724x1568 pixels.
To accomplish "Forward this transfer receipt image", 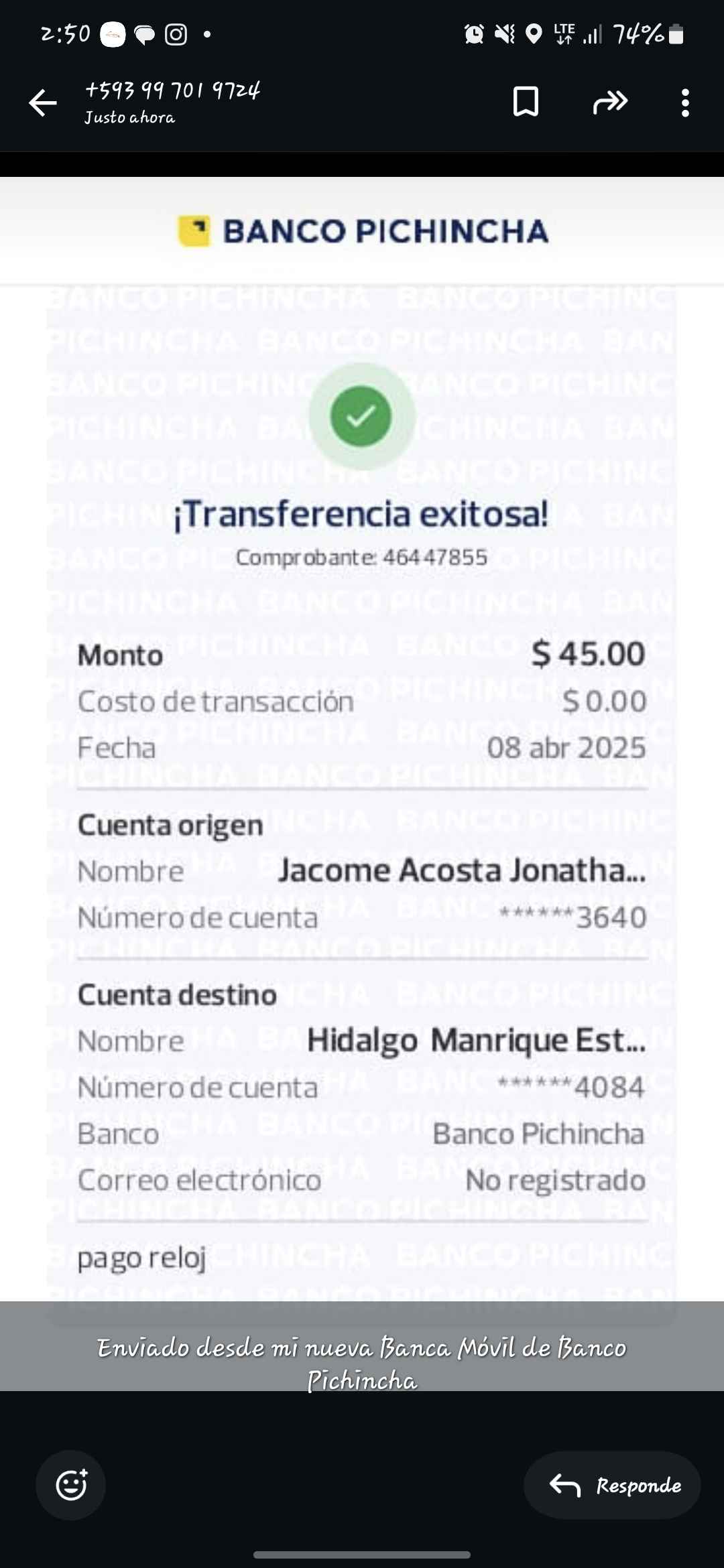I will click(610, 102).
